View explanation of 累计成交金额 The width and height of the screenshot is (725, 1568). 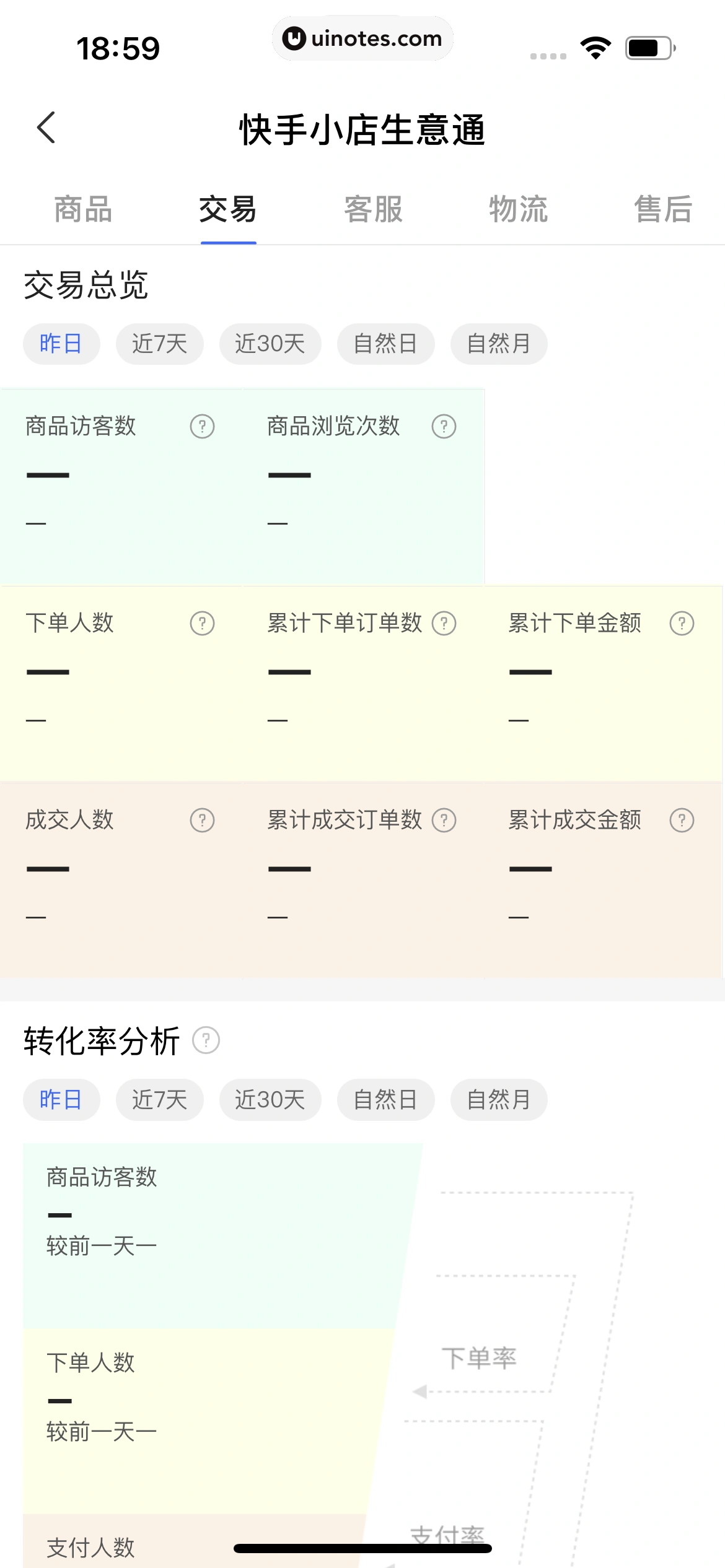pyautogui.click(x=682, y=821)
